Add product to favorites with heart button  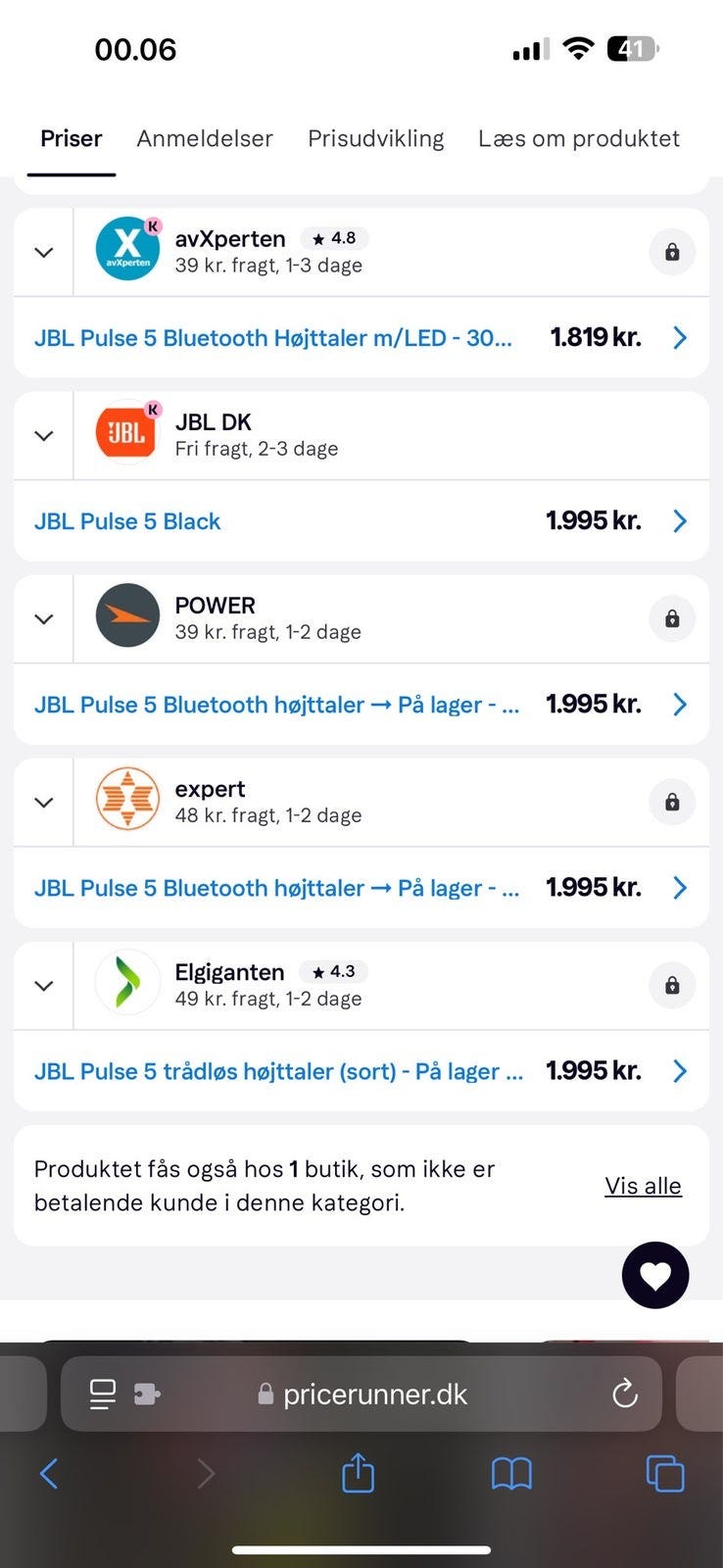click(x=655, y=1275)
